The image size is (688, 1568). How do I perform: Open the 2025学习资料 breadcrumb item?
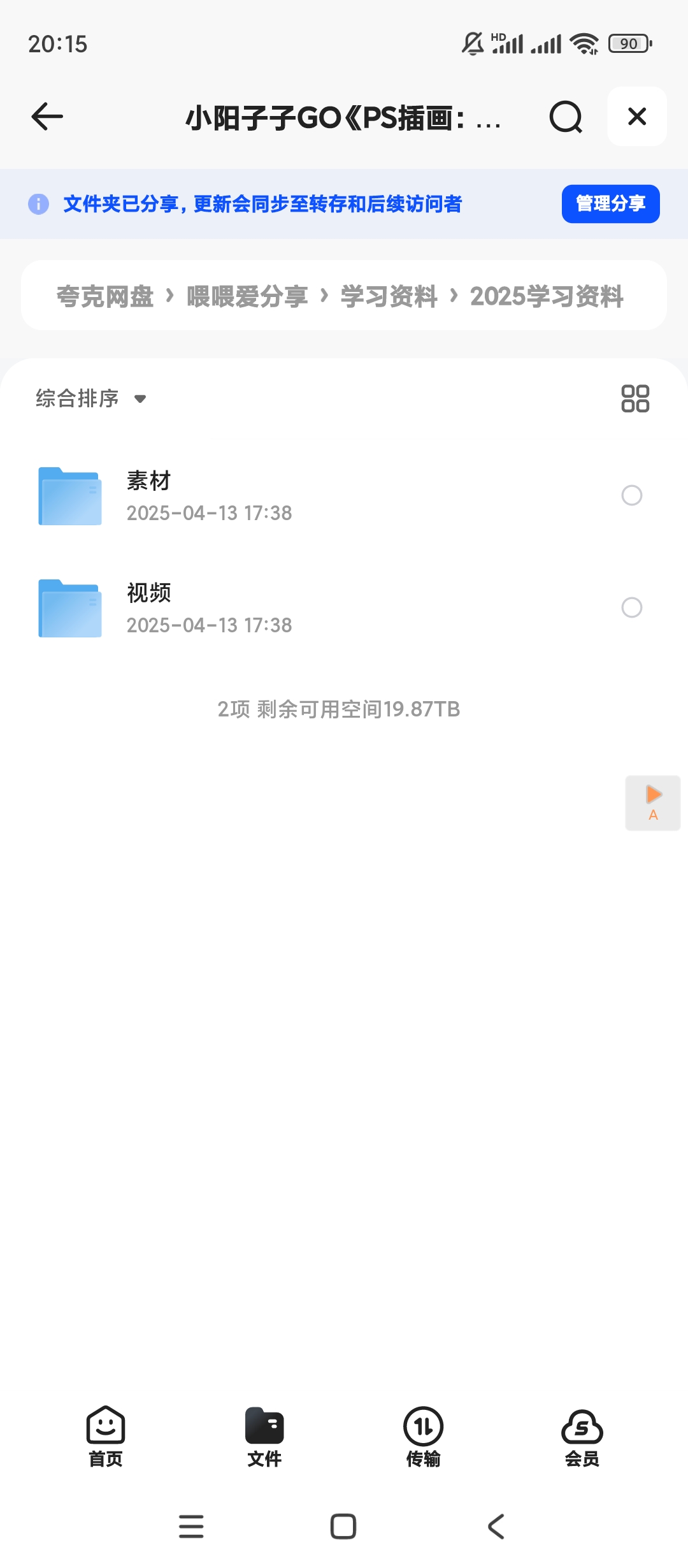(x=547, y=295)
